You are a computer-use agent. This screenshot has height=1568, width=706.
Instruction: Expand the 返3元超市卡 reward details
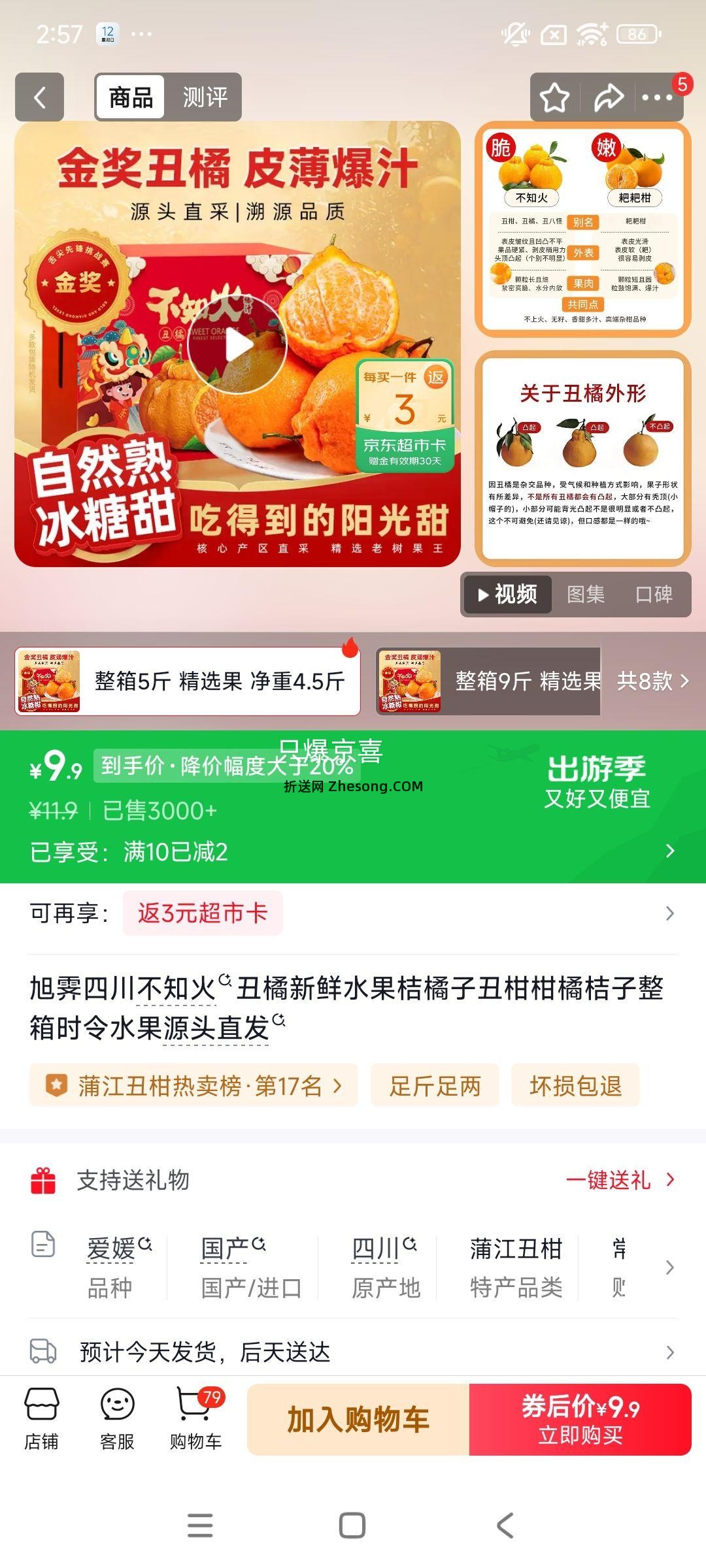coord(668,914)
